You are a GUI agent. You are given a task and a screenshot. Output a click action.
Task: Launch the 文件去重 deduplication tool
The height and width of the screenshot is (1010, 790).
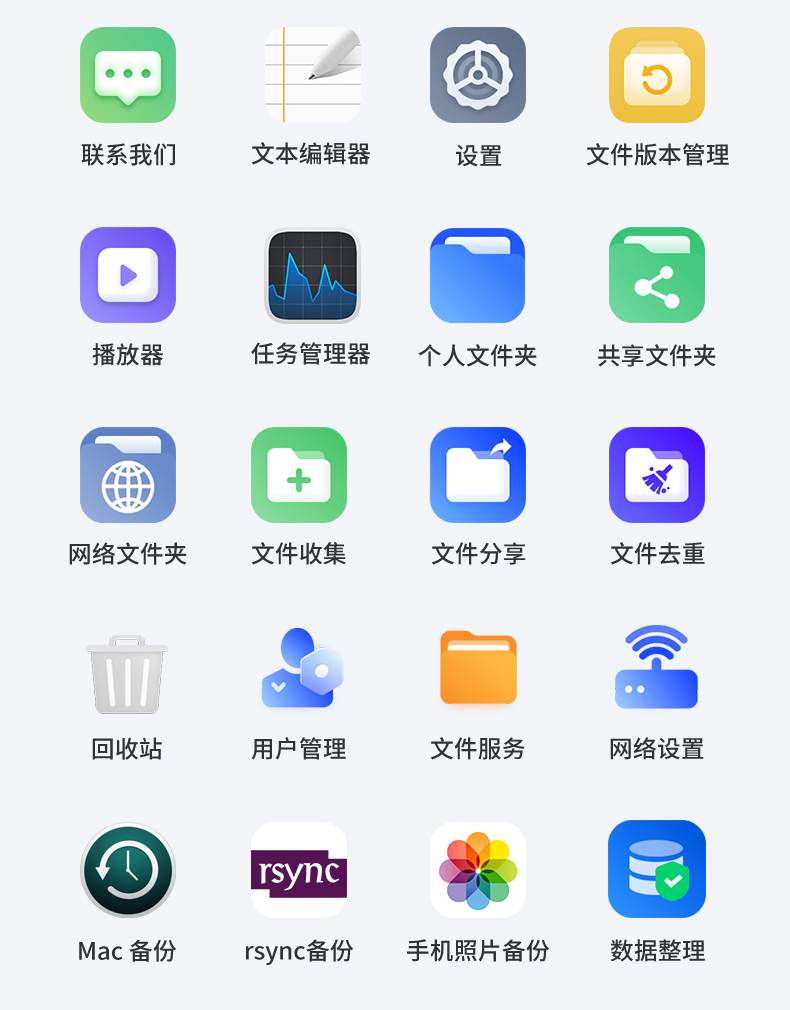[656, 475]
